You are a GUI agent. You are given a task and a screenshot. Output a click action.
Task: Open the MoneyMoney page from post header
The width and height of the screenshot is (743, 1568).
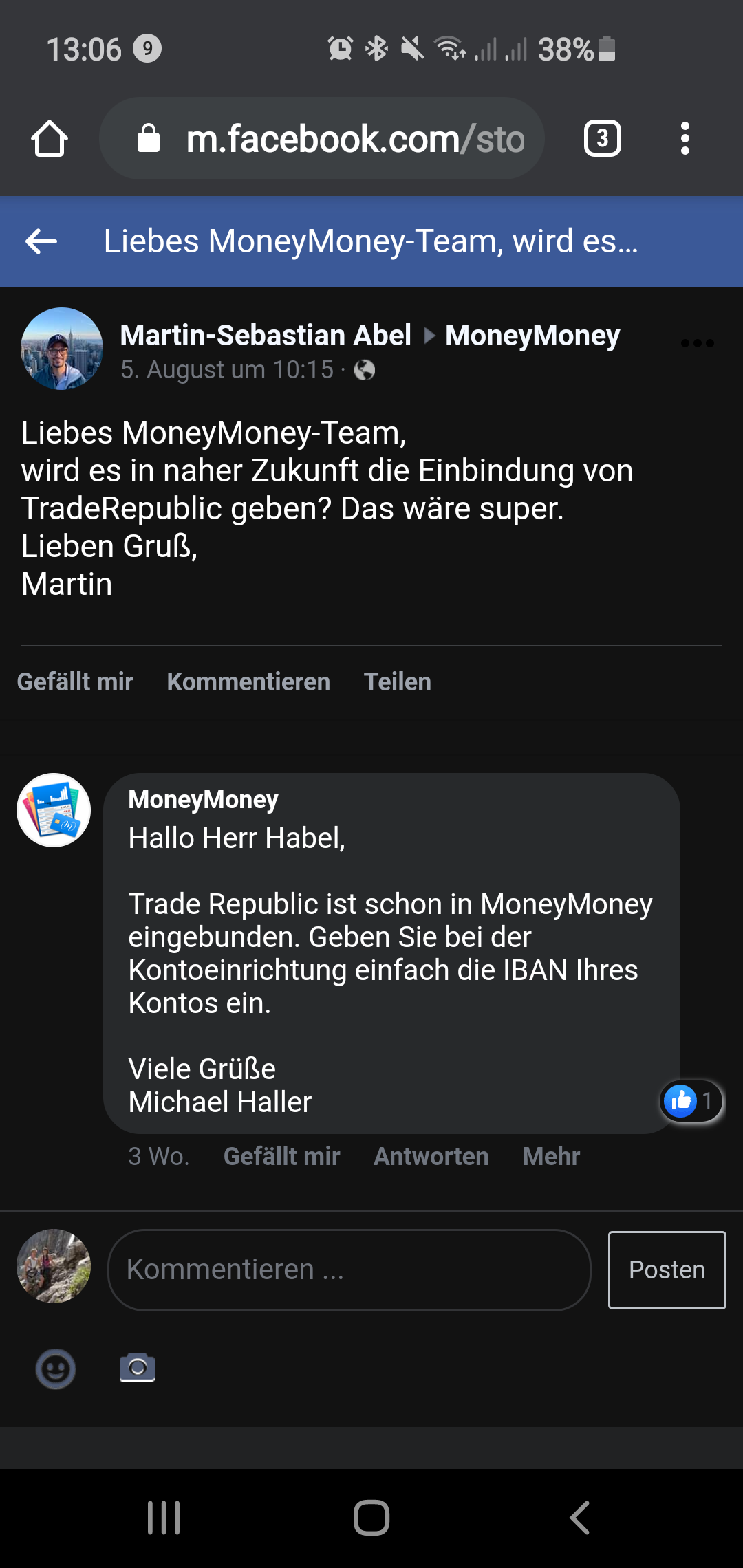pyautogui.click(x=532, y=336)
